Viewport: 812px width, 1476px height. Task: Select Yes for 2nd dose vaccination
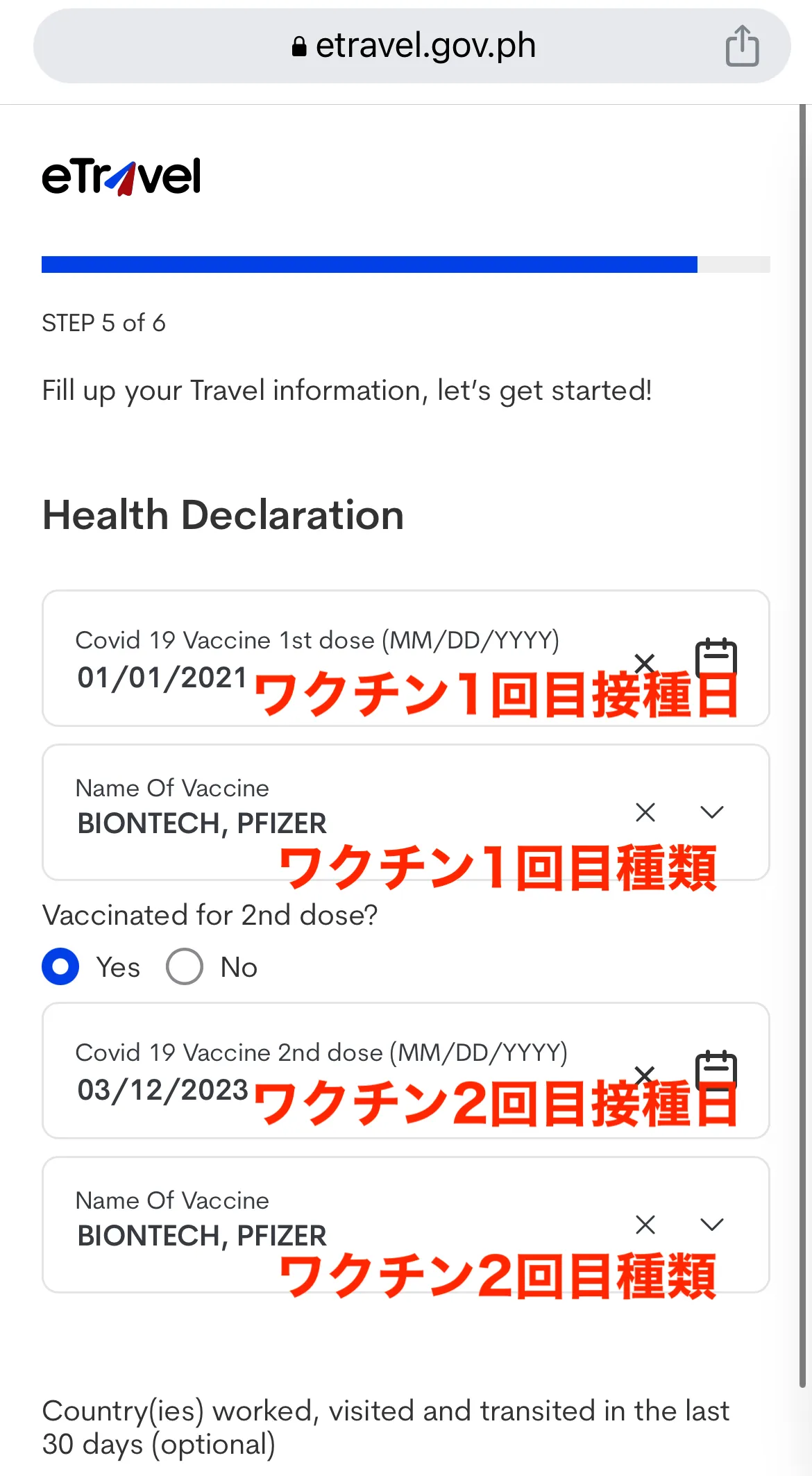coord(60,966)
